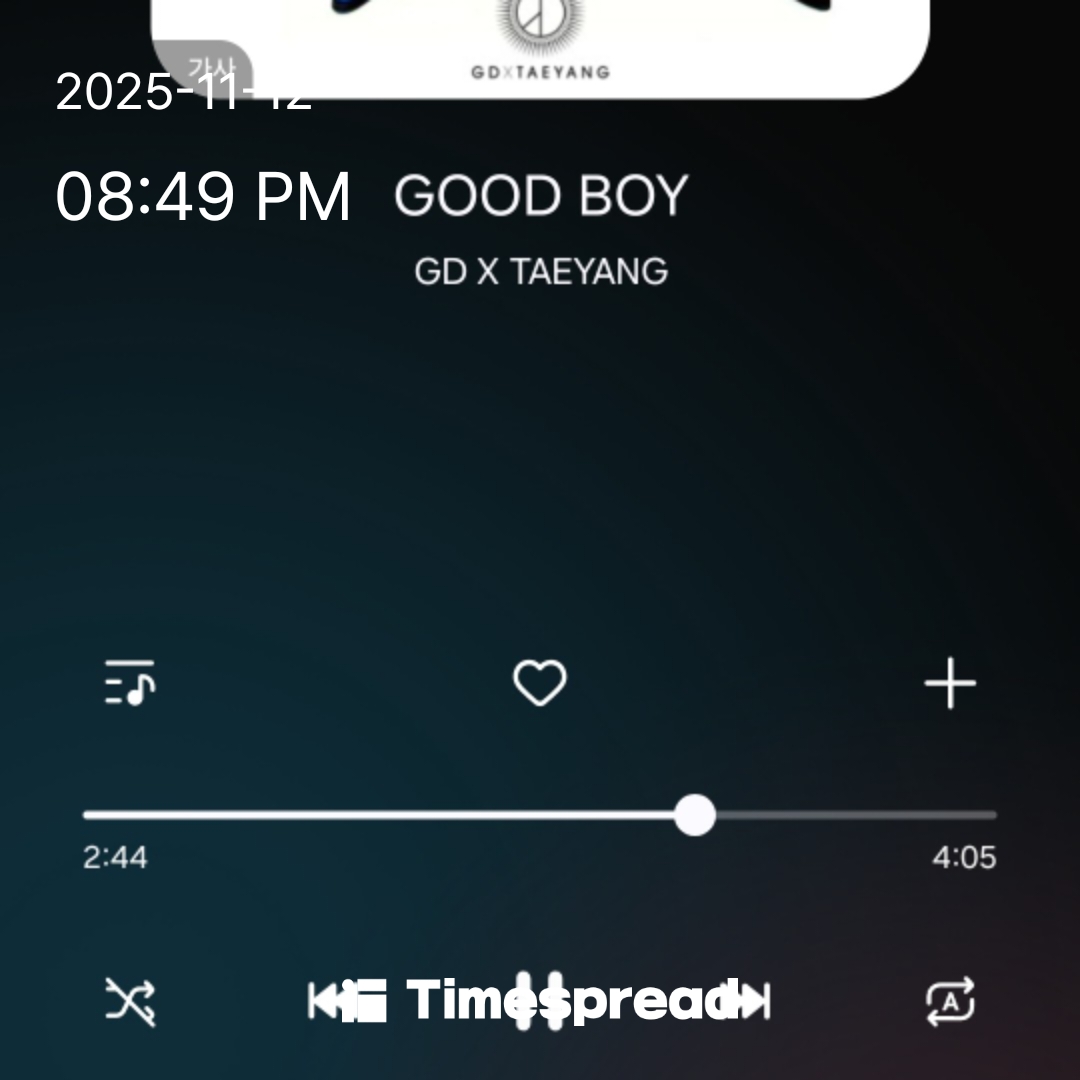Add GOOD BOY to a playlist

click(x=949, y=684)
